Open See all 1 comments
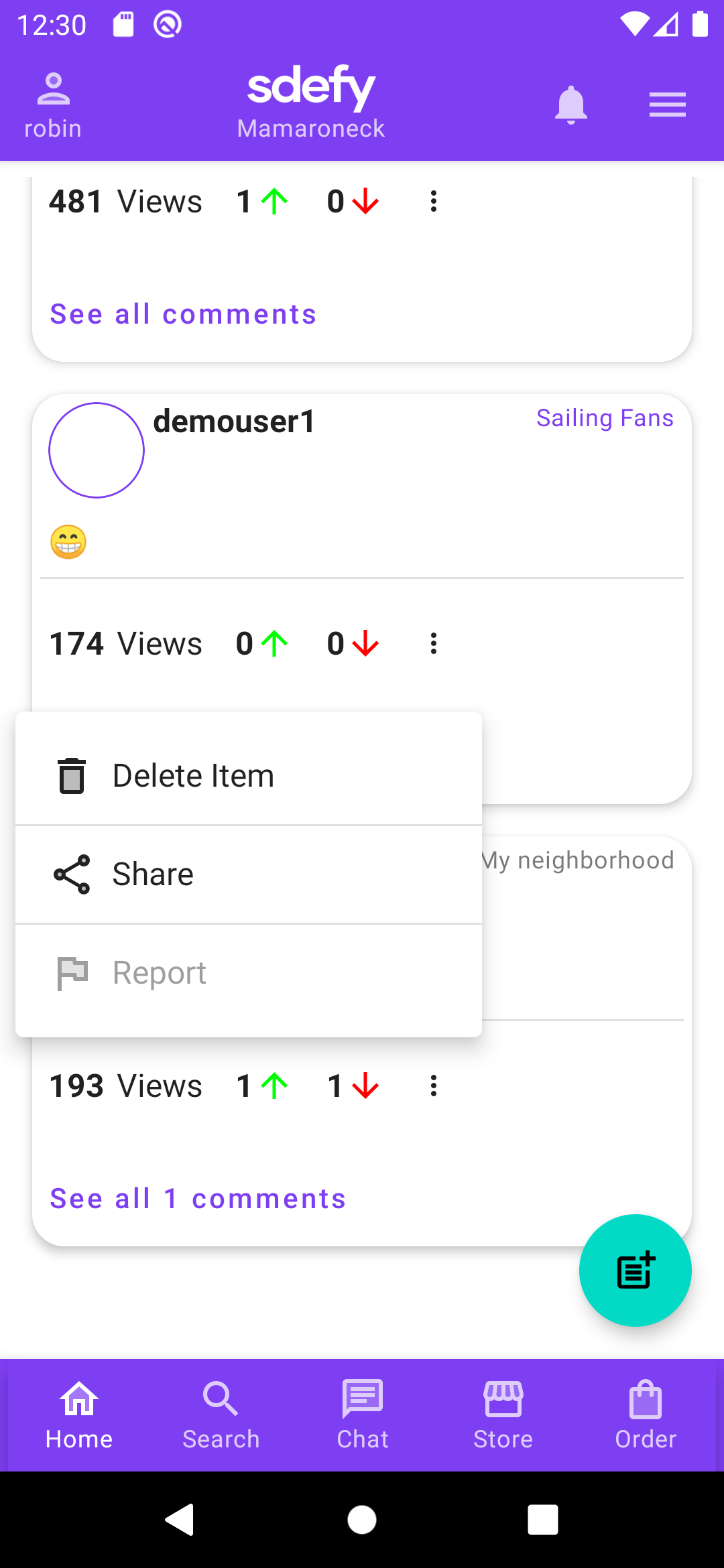 198,1199
